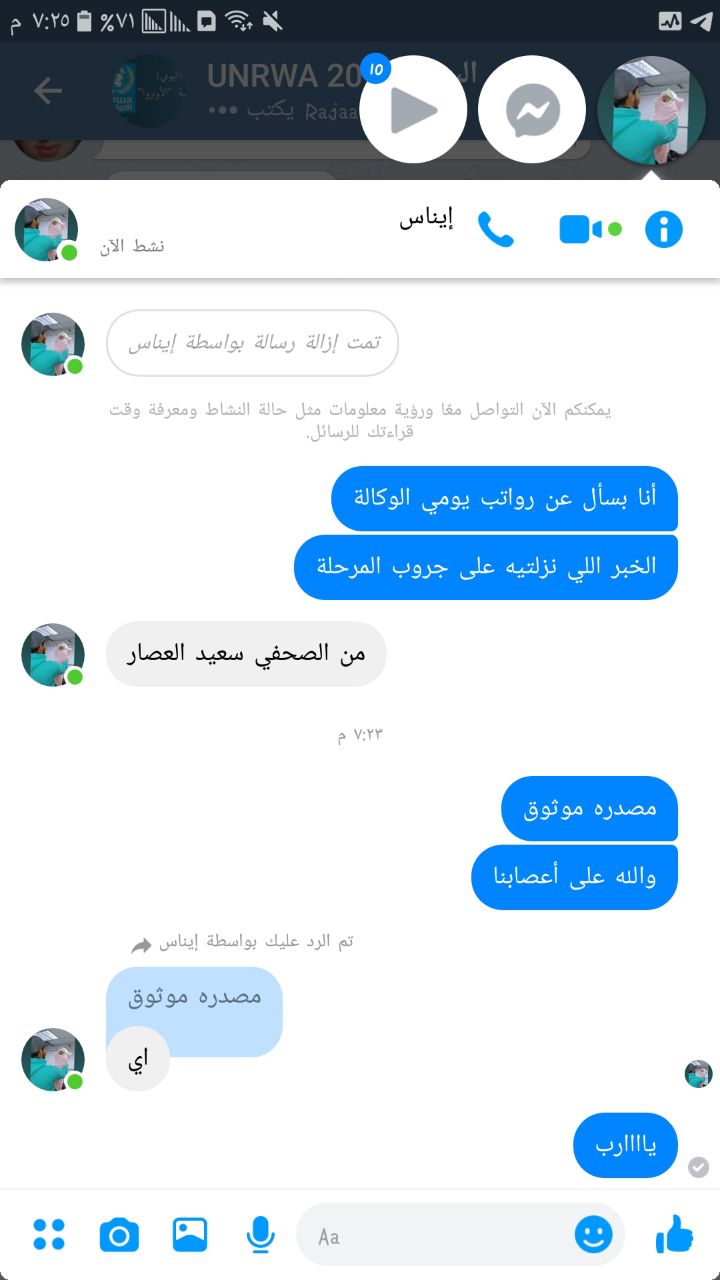The image size is (720, 1280).
Task: Open the camera to take a photo
Action: [x=119, y=1235]
